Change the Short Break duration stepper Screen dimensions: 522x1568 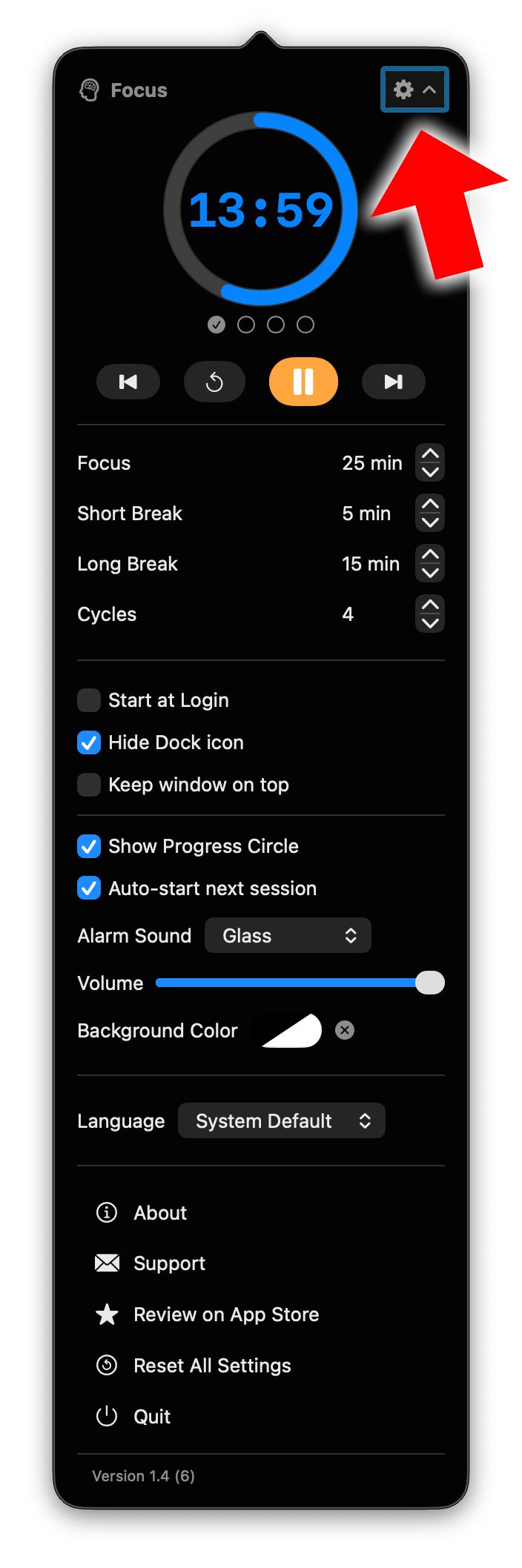(x=430, y=513)
